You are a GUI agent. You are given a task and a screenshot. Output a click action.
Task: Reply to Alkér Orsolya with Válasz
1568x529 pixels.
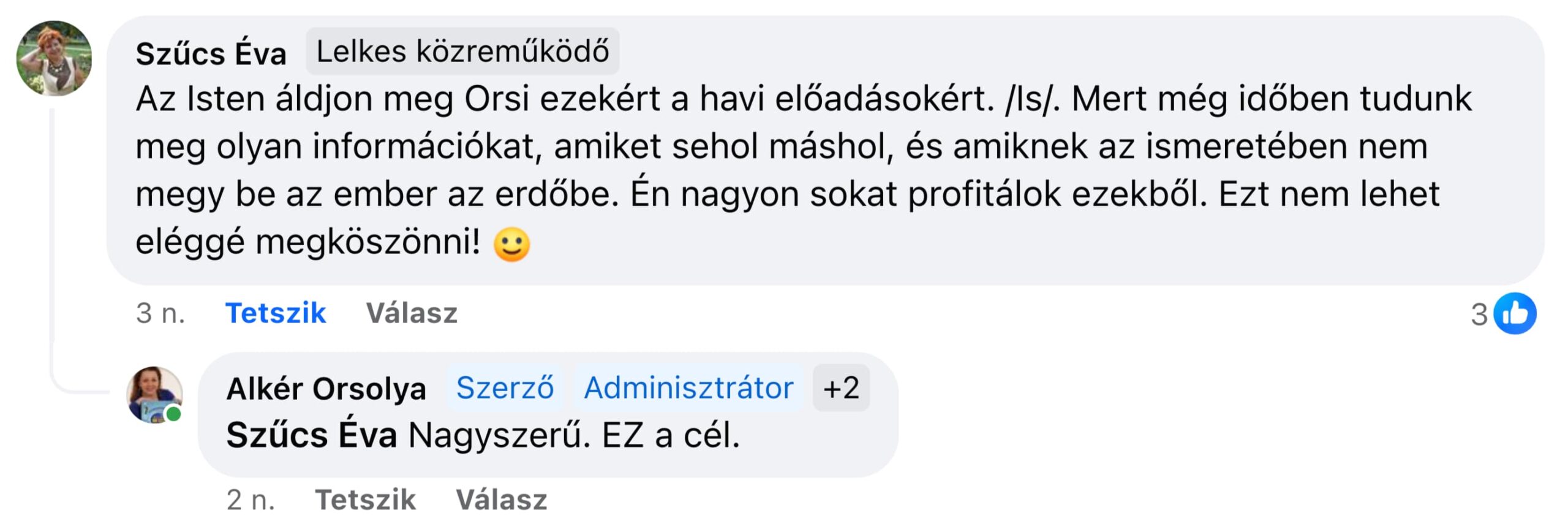point(501,500)
